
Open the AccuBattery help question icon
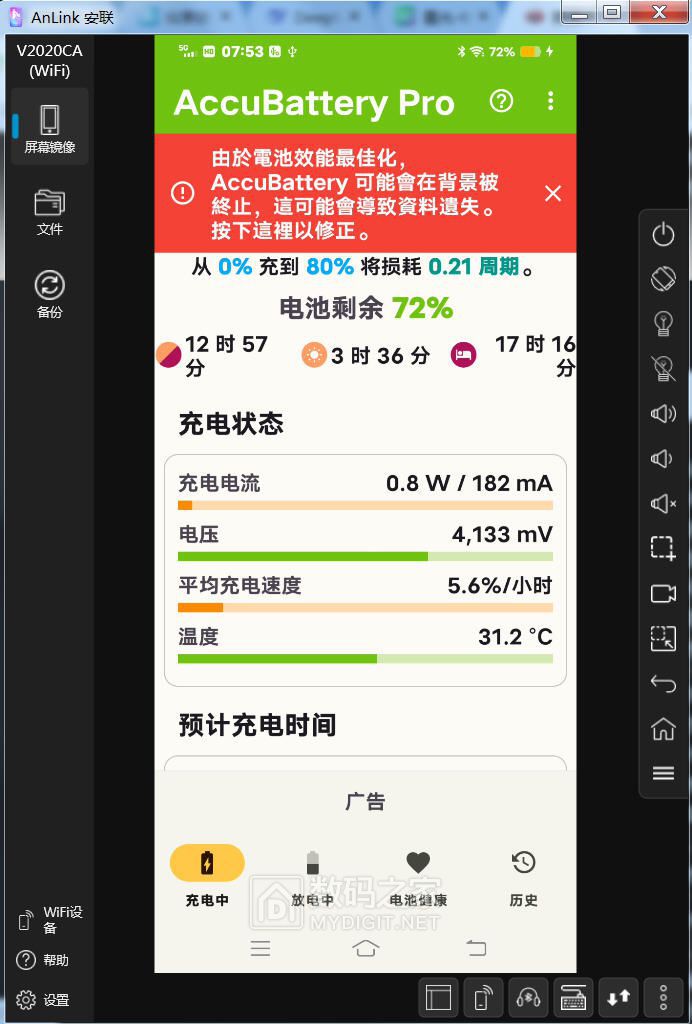click(501, 101)
